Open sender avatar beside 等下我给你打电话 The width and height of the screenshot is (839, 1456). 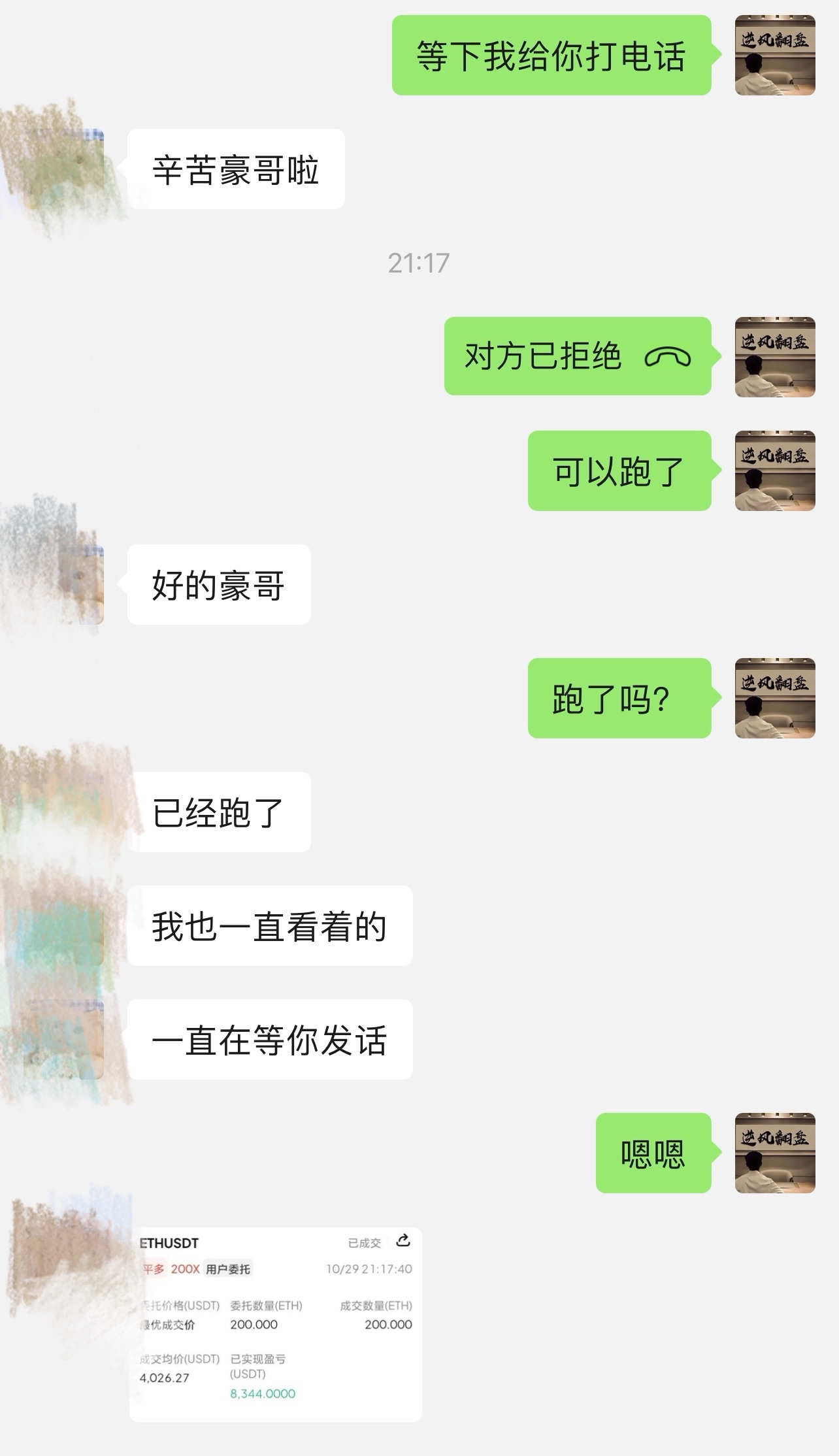point(774,56)
